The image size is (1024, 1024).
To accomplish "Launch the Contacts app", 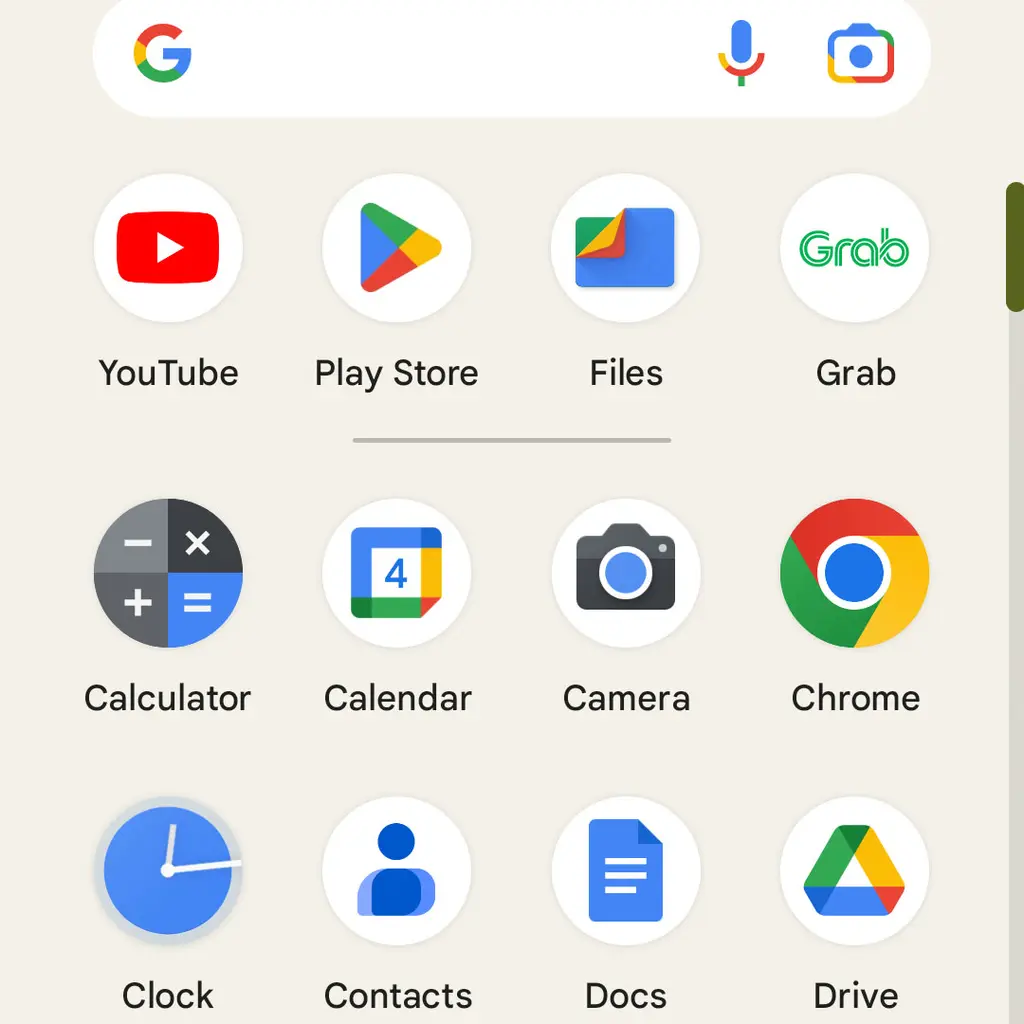I will point(397,871).
